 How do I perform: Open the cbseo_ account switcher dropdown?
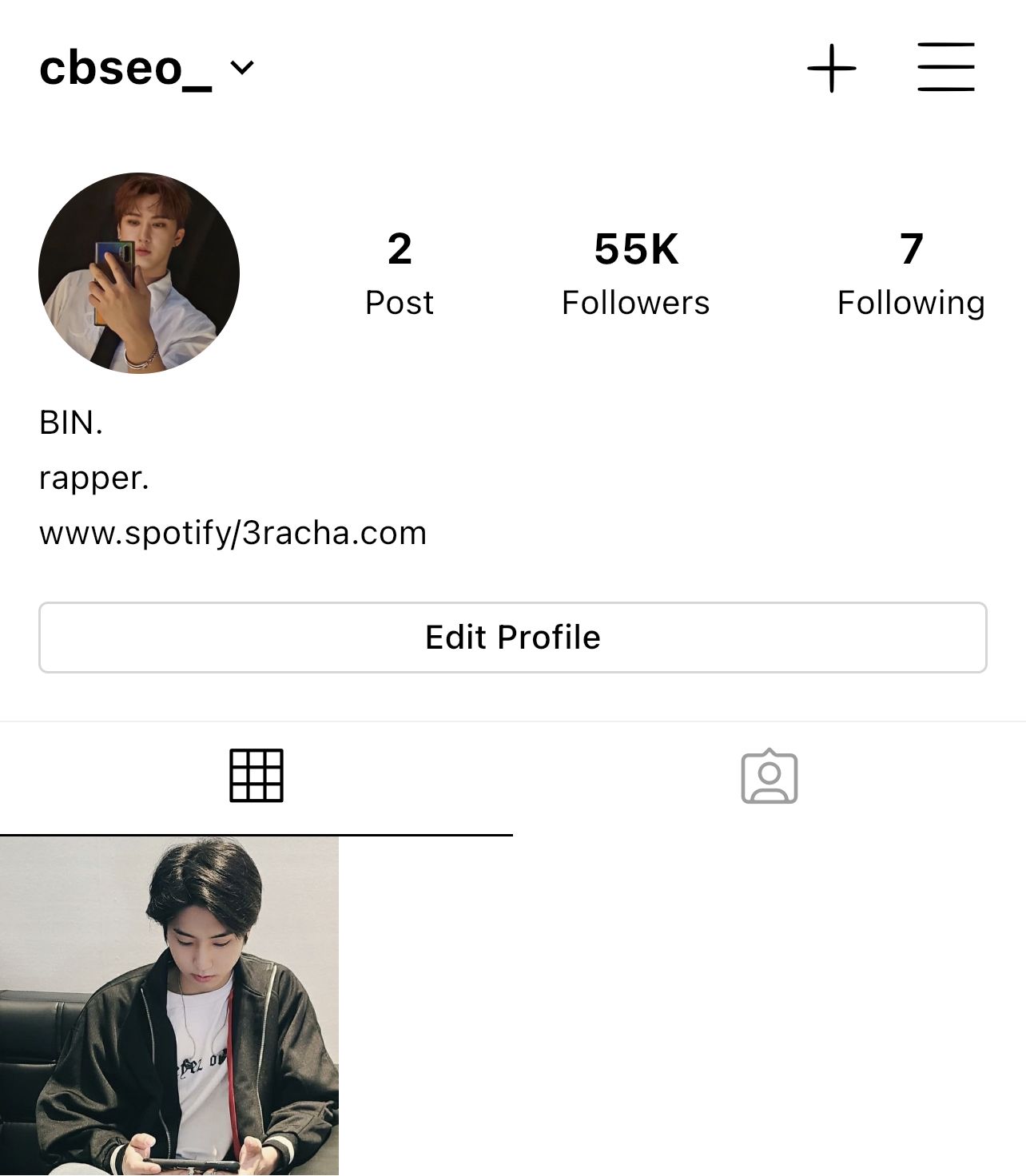tap(147, 68)
